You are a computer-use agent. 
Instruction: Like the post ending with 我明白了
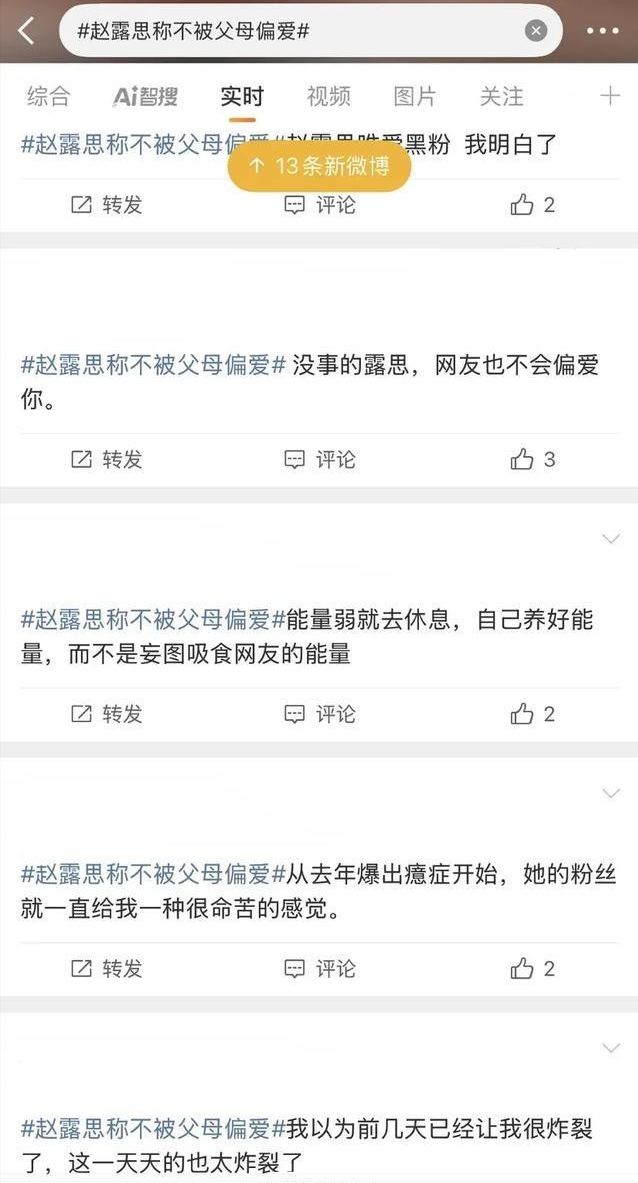click(x=532, y=205)
